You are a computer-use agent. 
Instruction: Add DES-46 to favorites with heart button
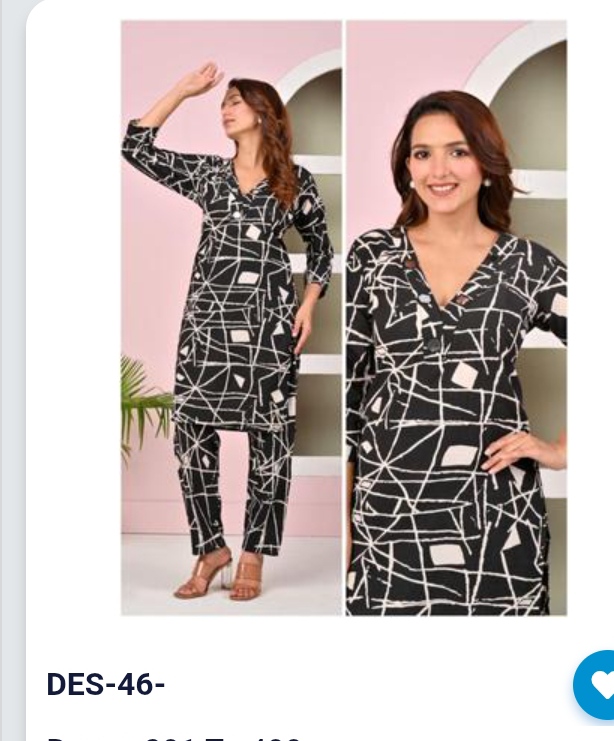[x=599, y=684]
